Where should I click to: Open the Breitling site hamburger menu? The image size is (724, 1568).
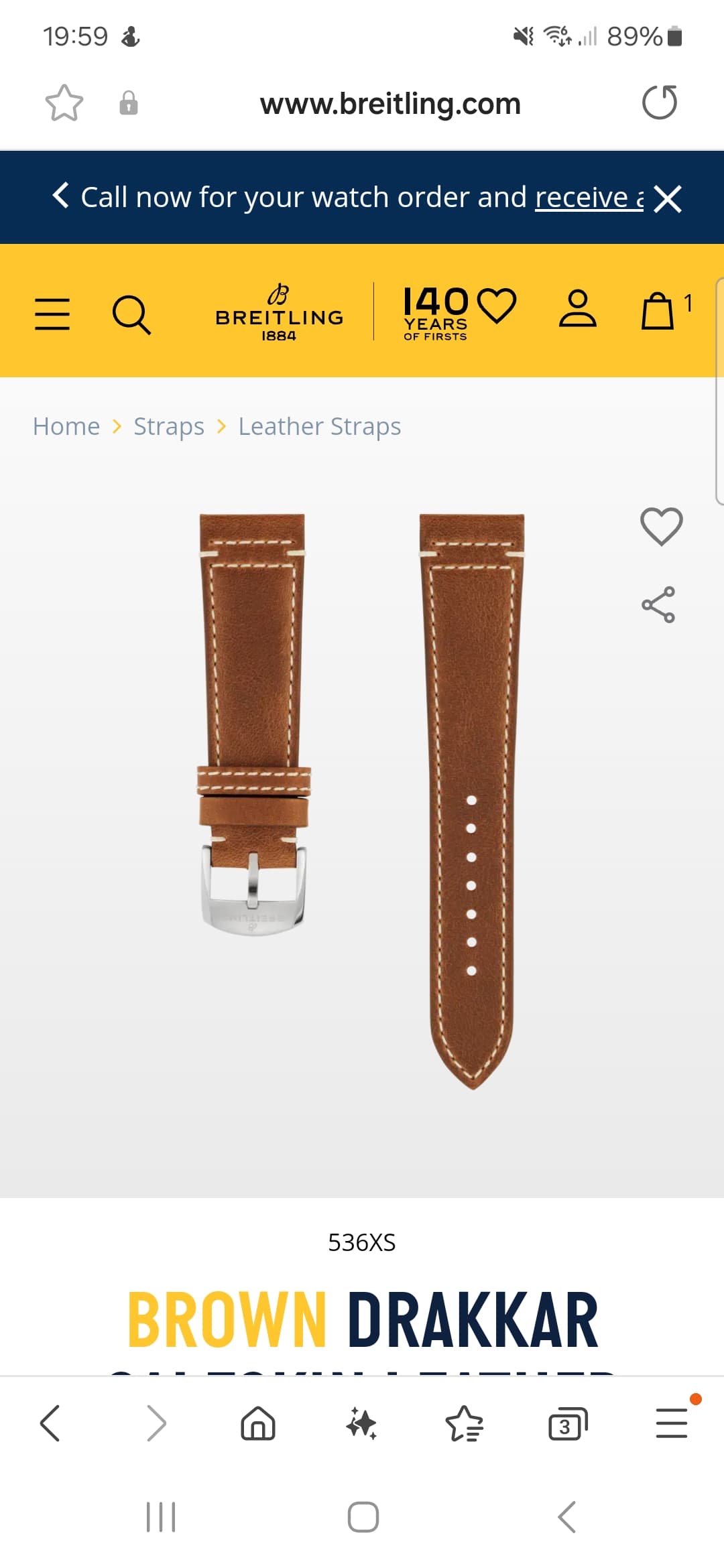(x=52, y=314)
